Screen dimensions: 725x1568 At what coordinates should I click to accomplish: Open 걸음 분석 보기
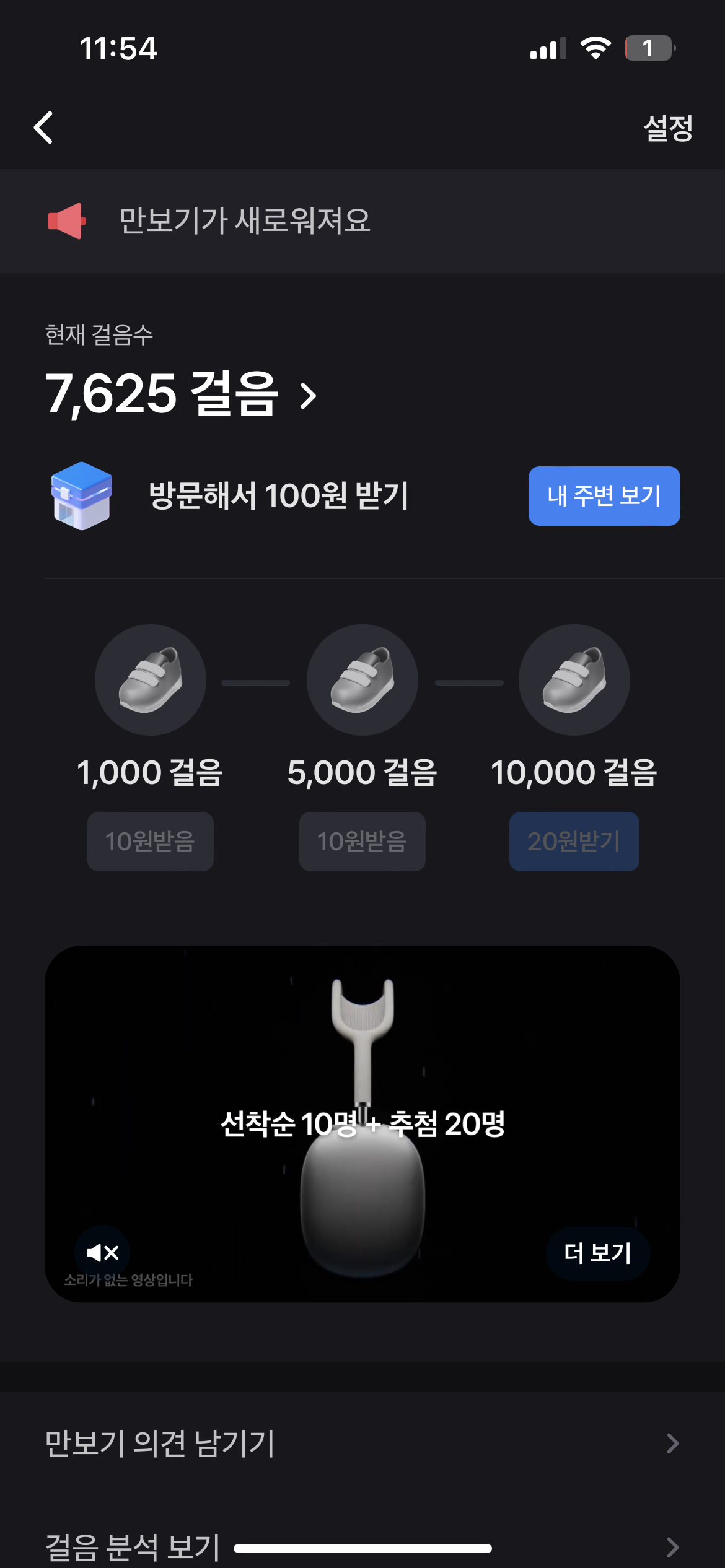pyautogui.click(x=133, y=1546)
